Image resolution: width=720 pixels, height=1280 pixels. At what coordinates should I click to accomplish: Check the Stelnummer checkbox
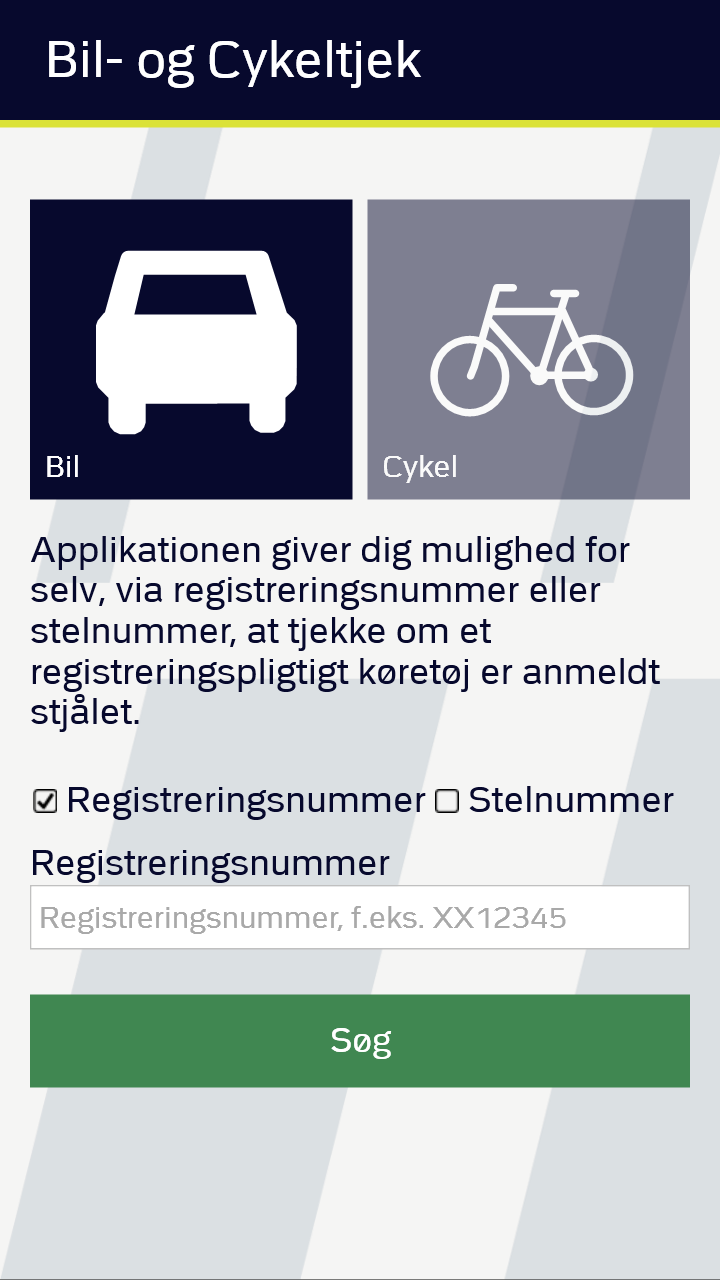coord(447,801)
